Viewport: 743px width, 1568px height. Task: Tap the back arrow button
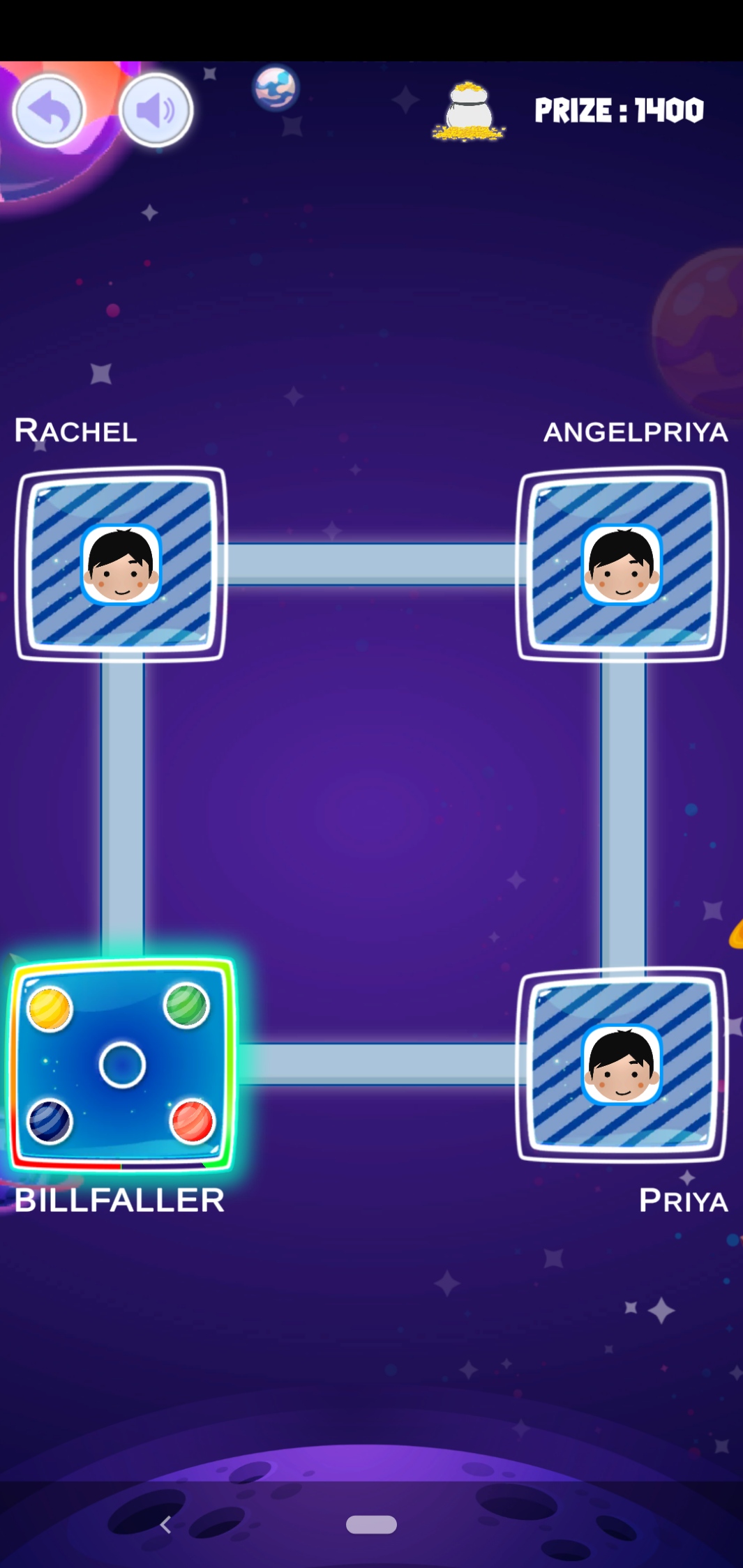(x=49, y=110)
